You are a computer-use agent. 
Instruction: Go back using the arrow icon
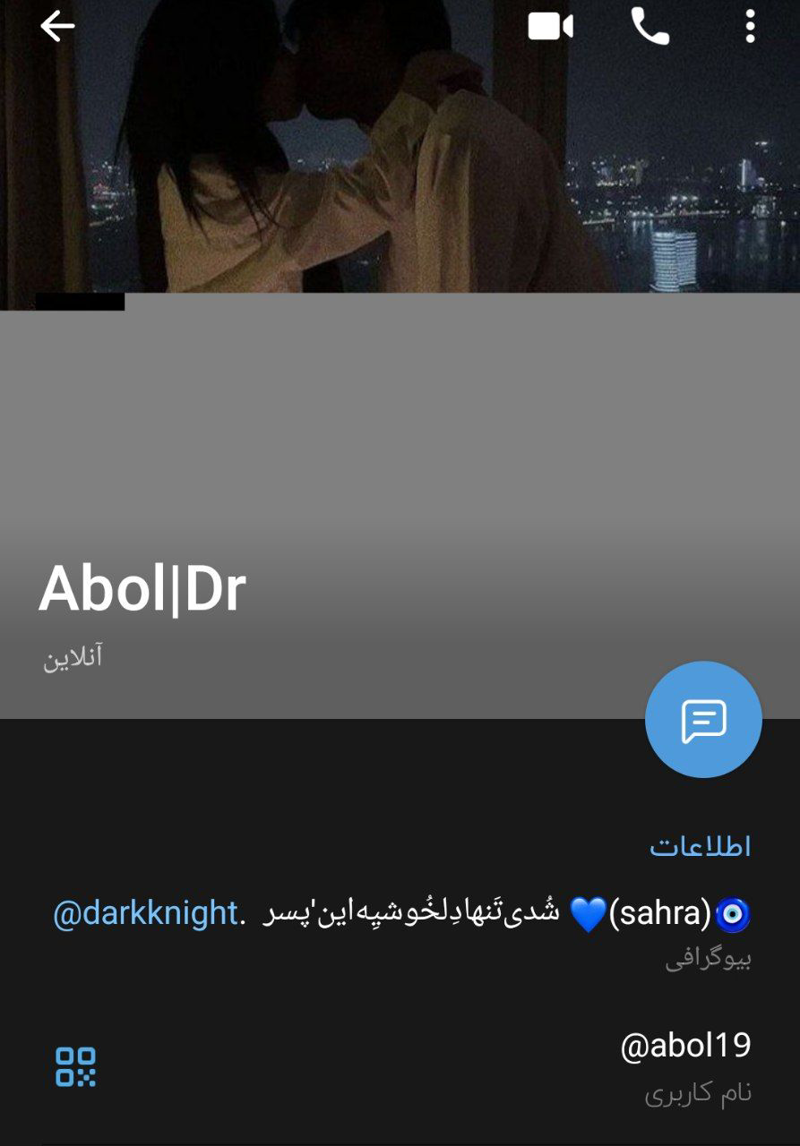pos(57,27)
